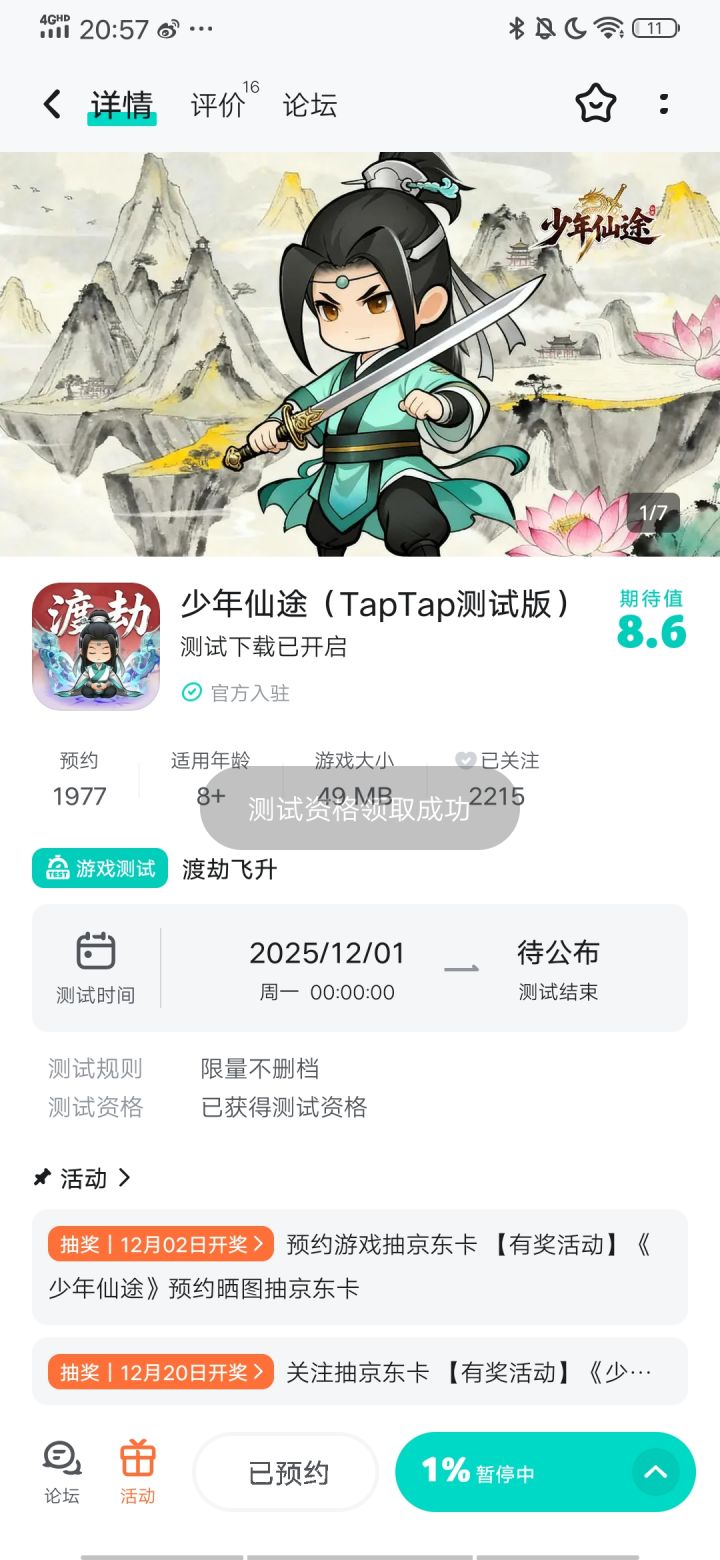This screenshot has height=1560, width=720.
Task: Tap the back arrow to return
Action: click(x=50, y=103)
